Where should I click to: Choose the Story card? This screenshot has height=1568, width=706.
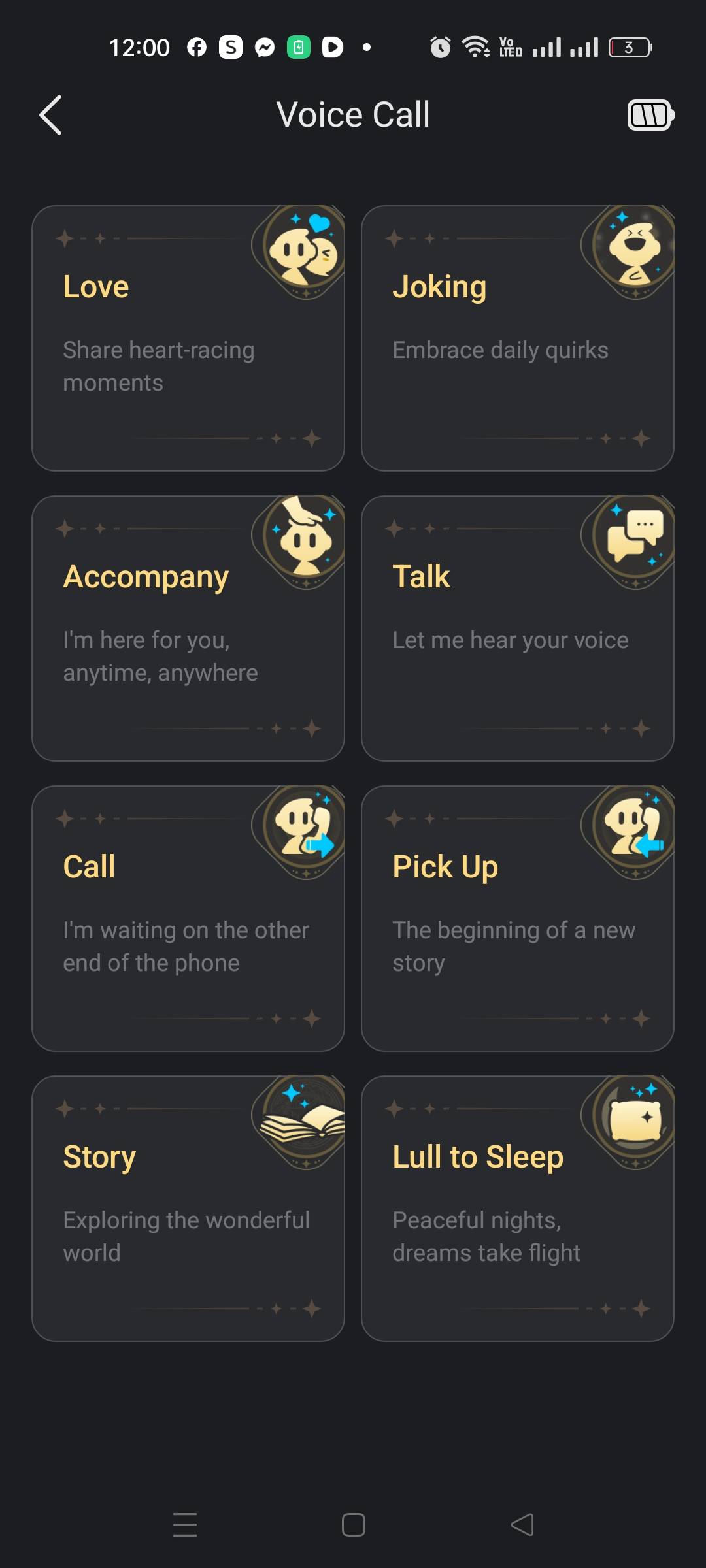coord(188,1209)
